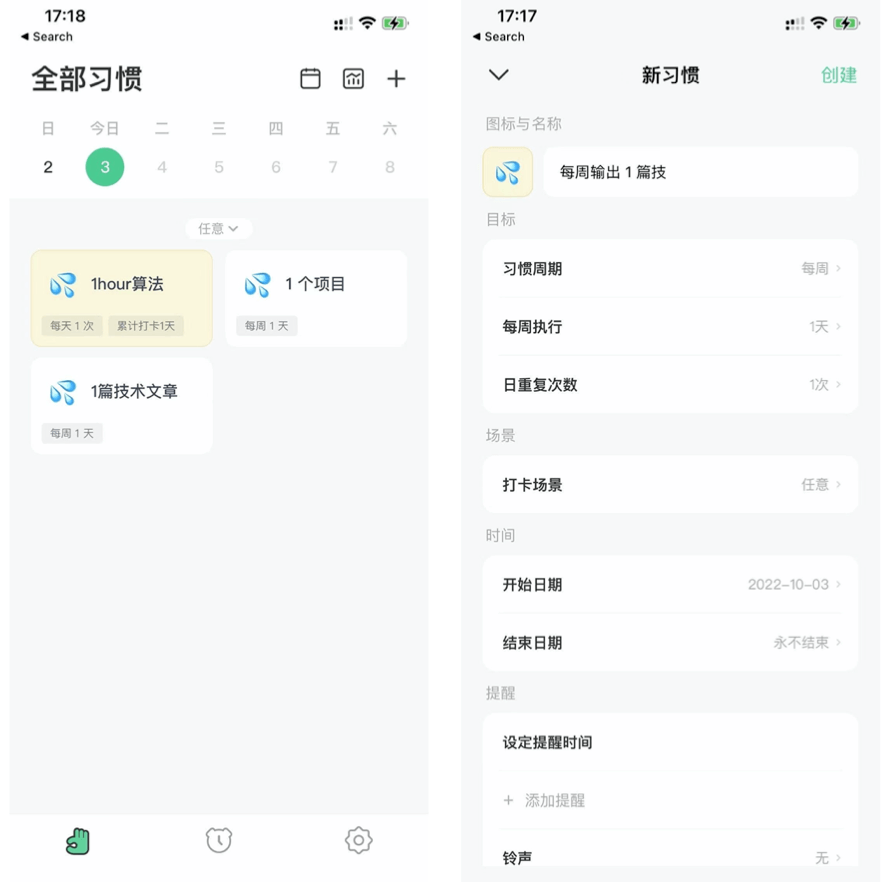Open the 1篇技术文章 habit card

coord(121,405)
